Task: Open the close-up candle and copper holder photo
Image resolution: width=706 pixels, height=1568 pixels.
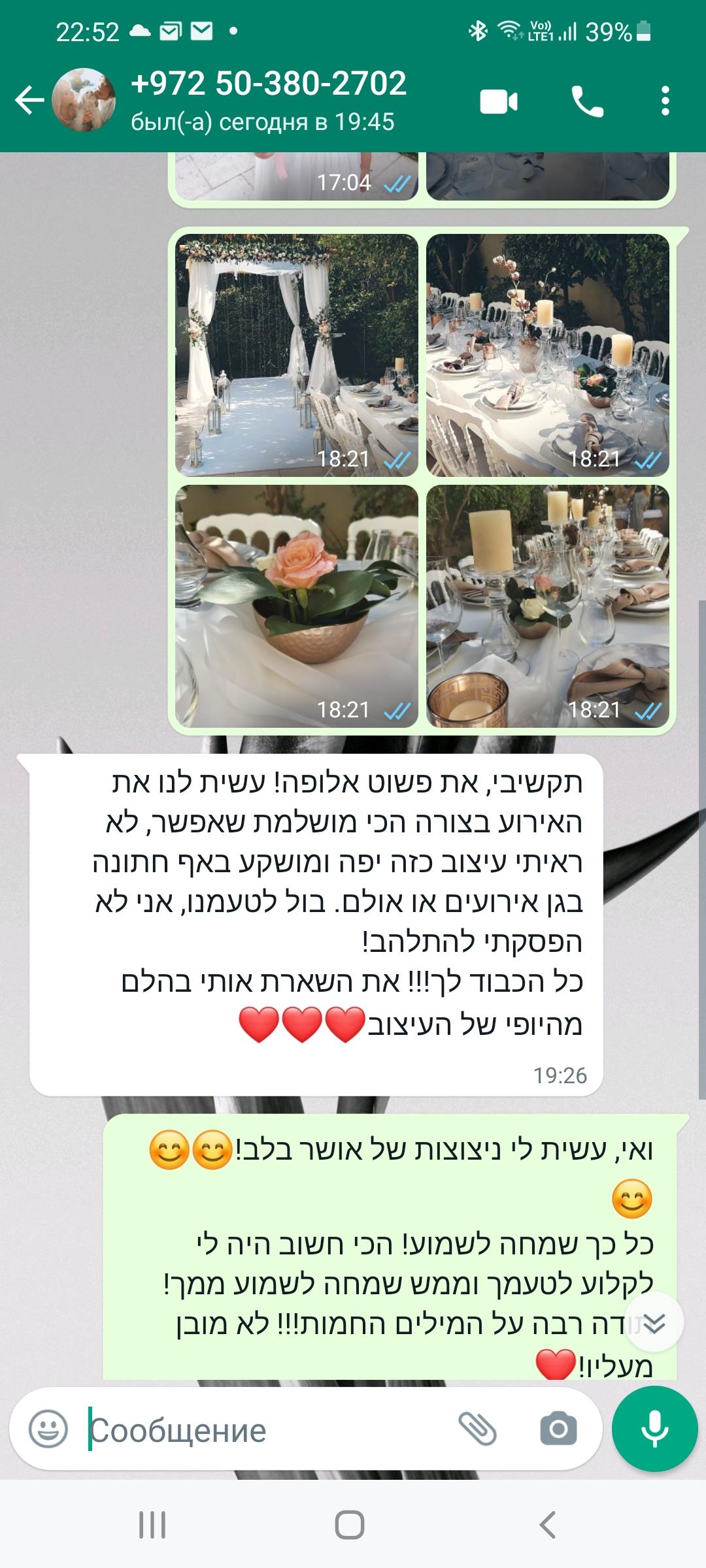Action: (x=548, y=606)
